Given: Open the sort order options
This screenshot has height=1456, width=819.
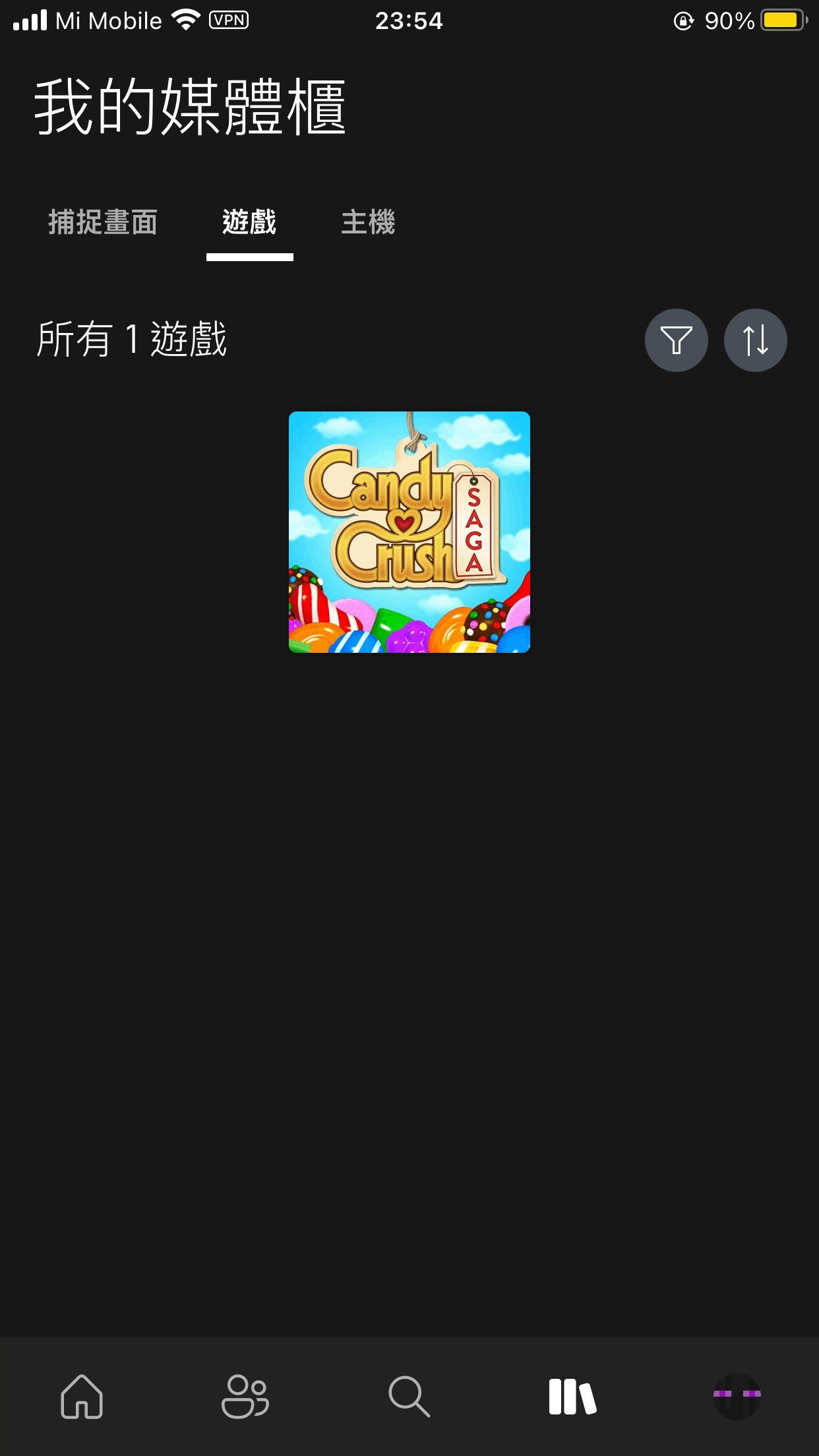Looking at the screenshot, I should [755, 340].
